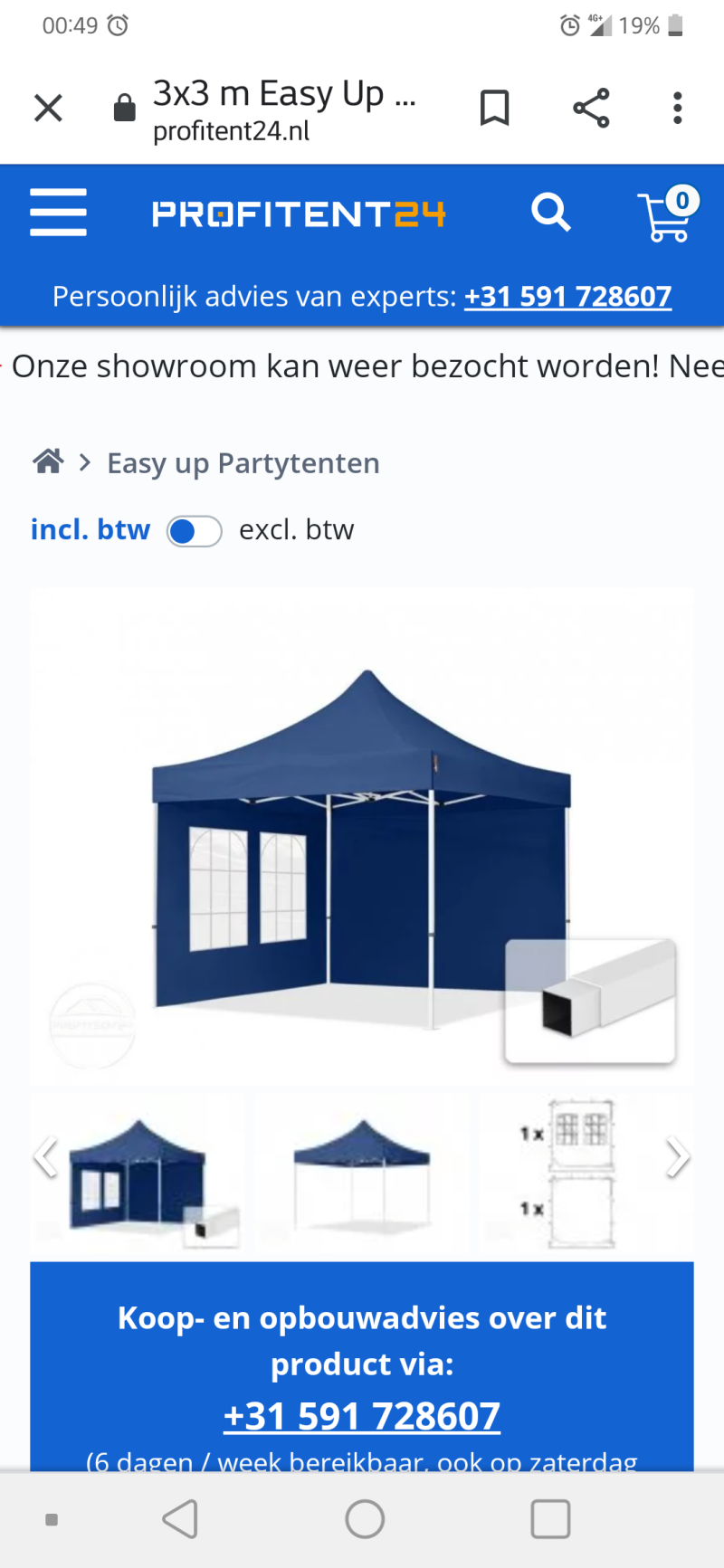Show previous thumbnails with the left arrow
The height and width of the screenshot is (1568, 724).
[x=45, y=1157]
